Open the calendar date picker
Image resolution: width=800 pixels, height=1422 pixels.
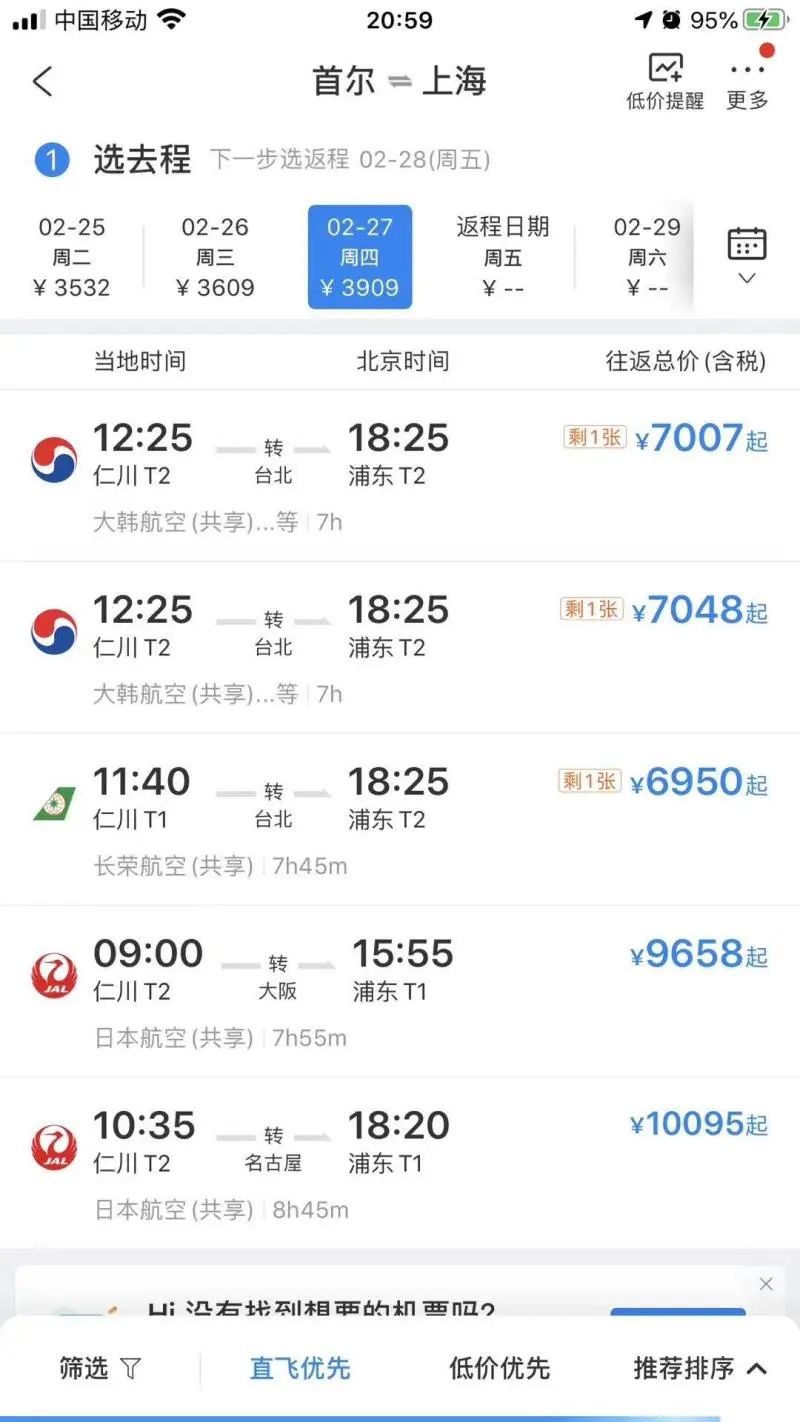click(746, 255)
